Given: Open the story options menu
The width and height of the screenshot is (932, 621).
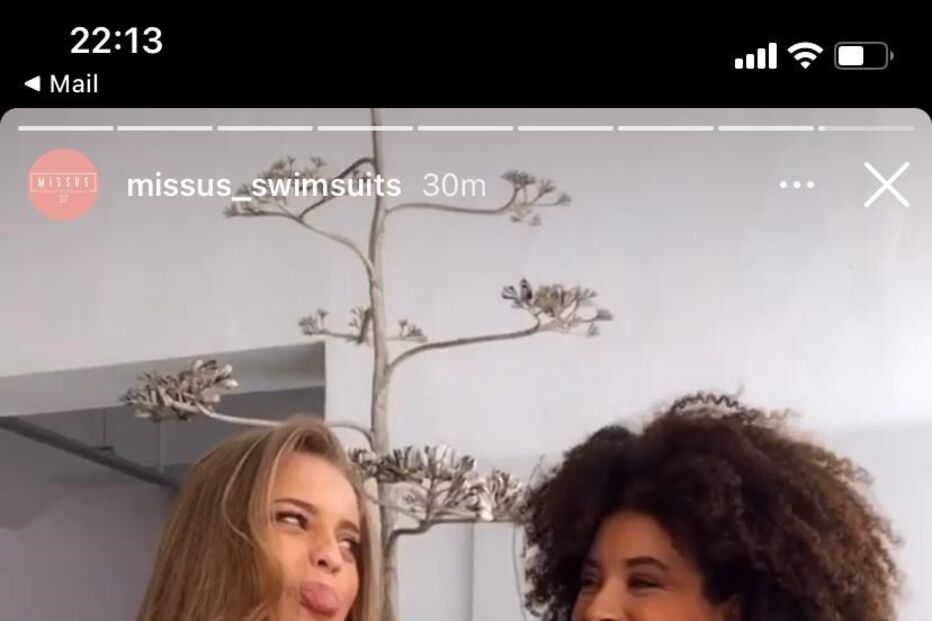Looking at the screenshot, I should (x=796, y=185).
